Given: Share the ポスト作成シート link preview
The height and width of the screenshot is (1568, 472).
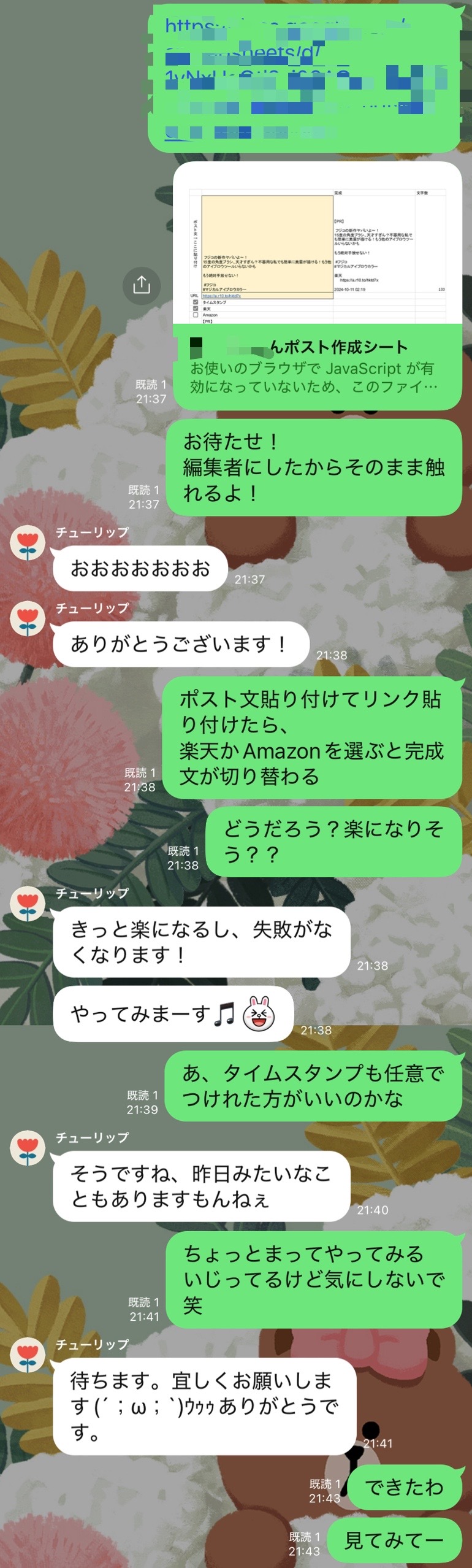Looking at the screenshot, I should 142,285.
